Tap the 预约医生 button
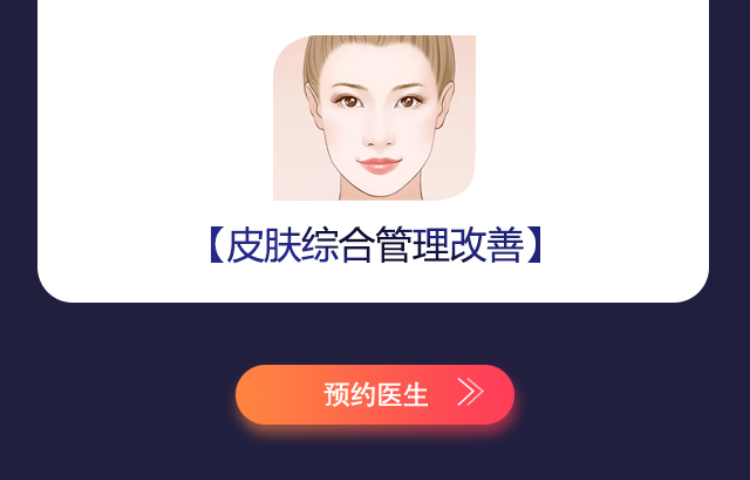Viewport: 750px width, 480px height. (375, 394)
